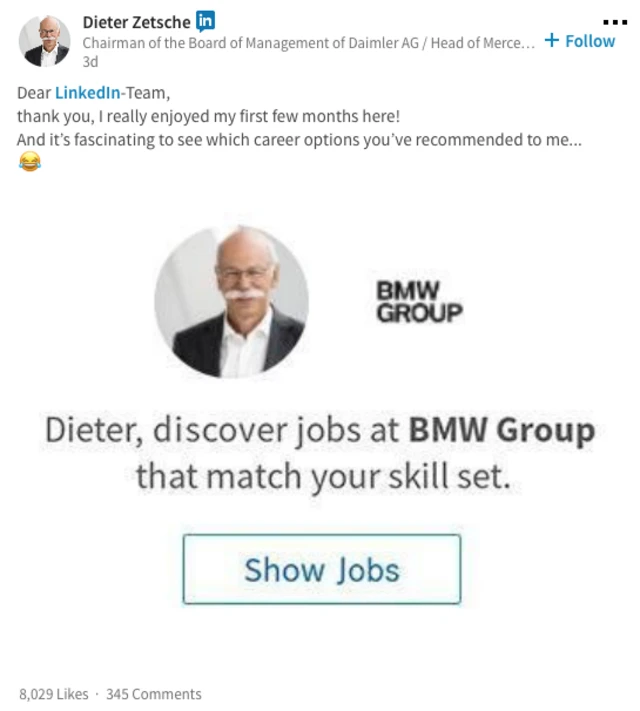Viewport: 640px width, 711px height.
Task: Open the 345 Comments list
Action: click(153, 694)
